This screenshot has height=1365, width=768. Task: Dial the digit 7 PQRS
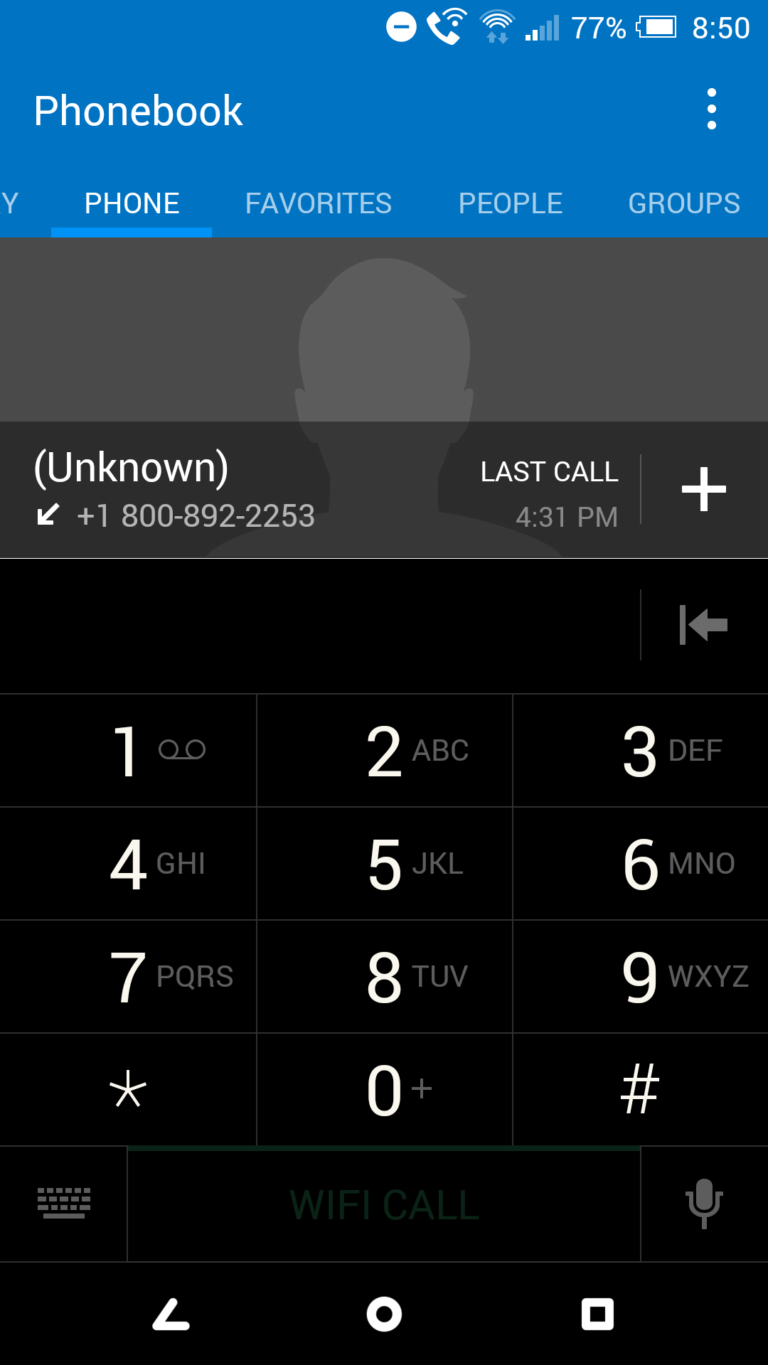tap(128, 977)
